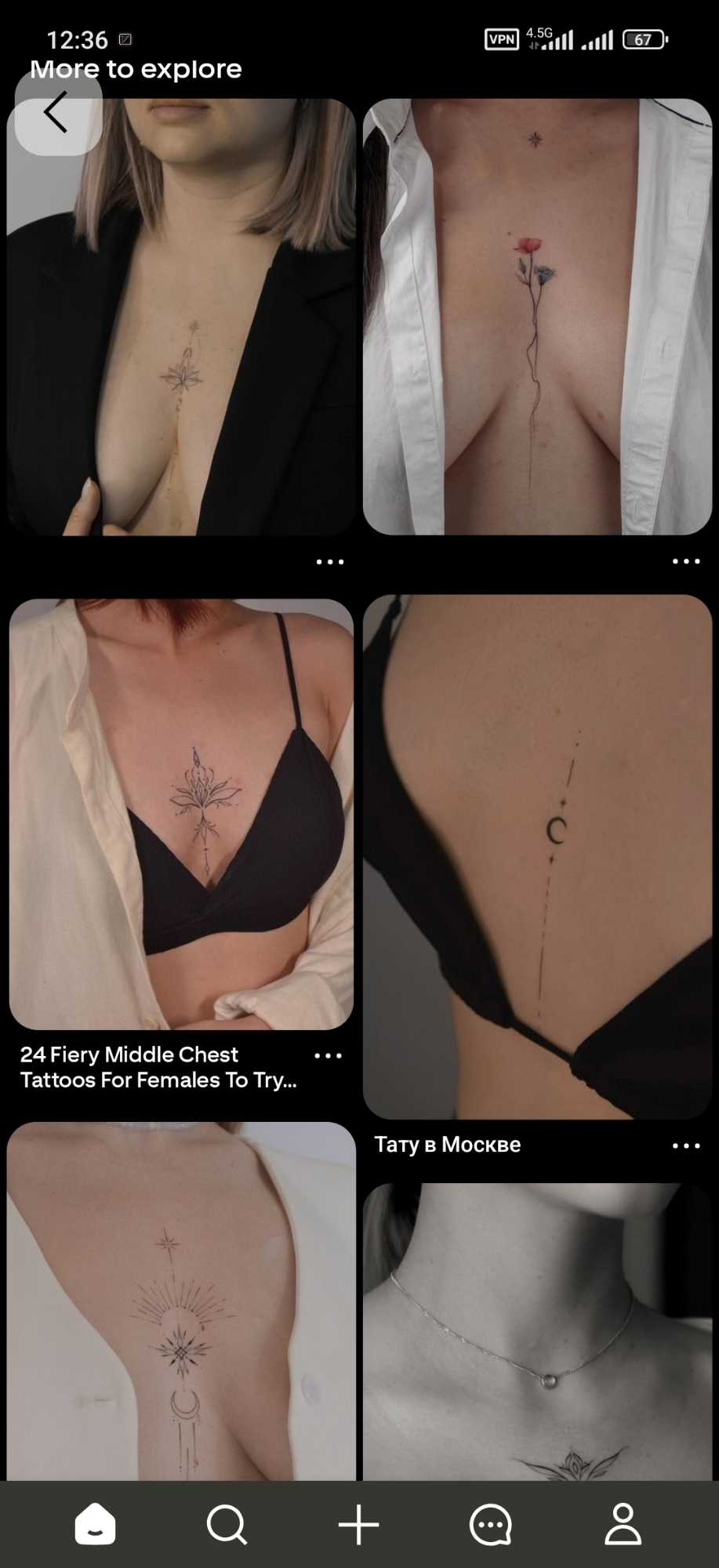Open the Home tab
Viewport: 719px width, 1568px height.
click(x=95, y=1524)
